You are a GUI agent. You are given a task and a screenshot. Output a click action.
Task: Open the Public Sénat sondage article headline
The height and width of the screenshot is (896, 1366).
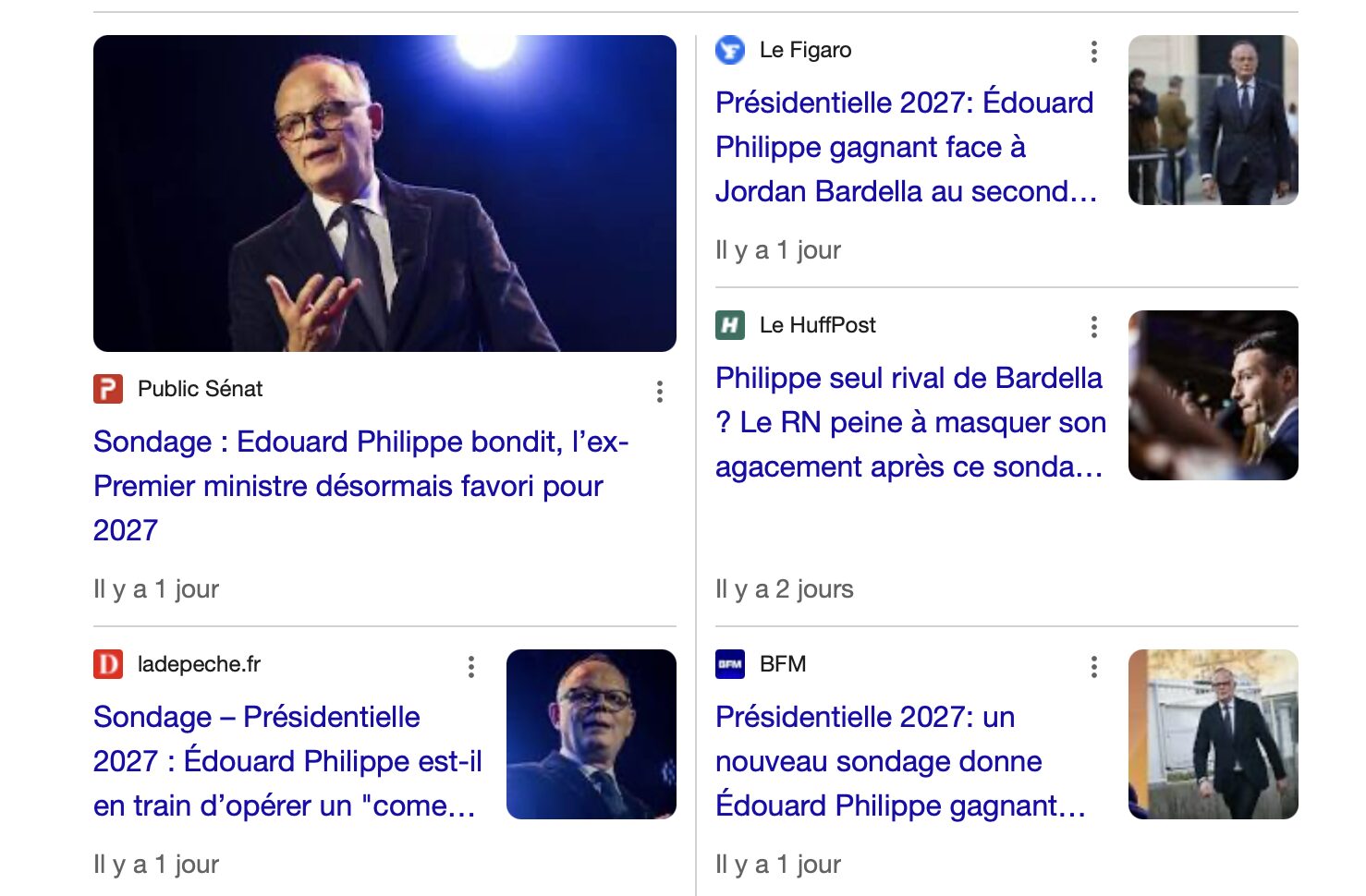pyautogui.click(x=360, y=485)
